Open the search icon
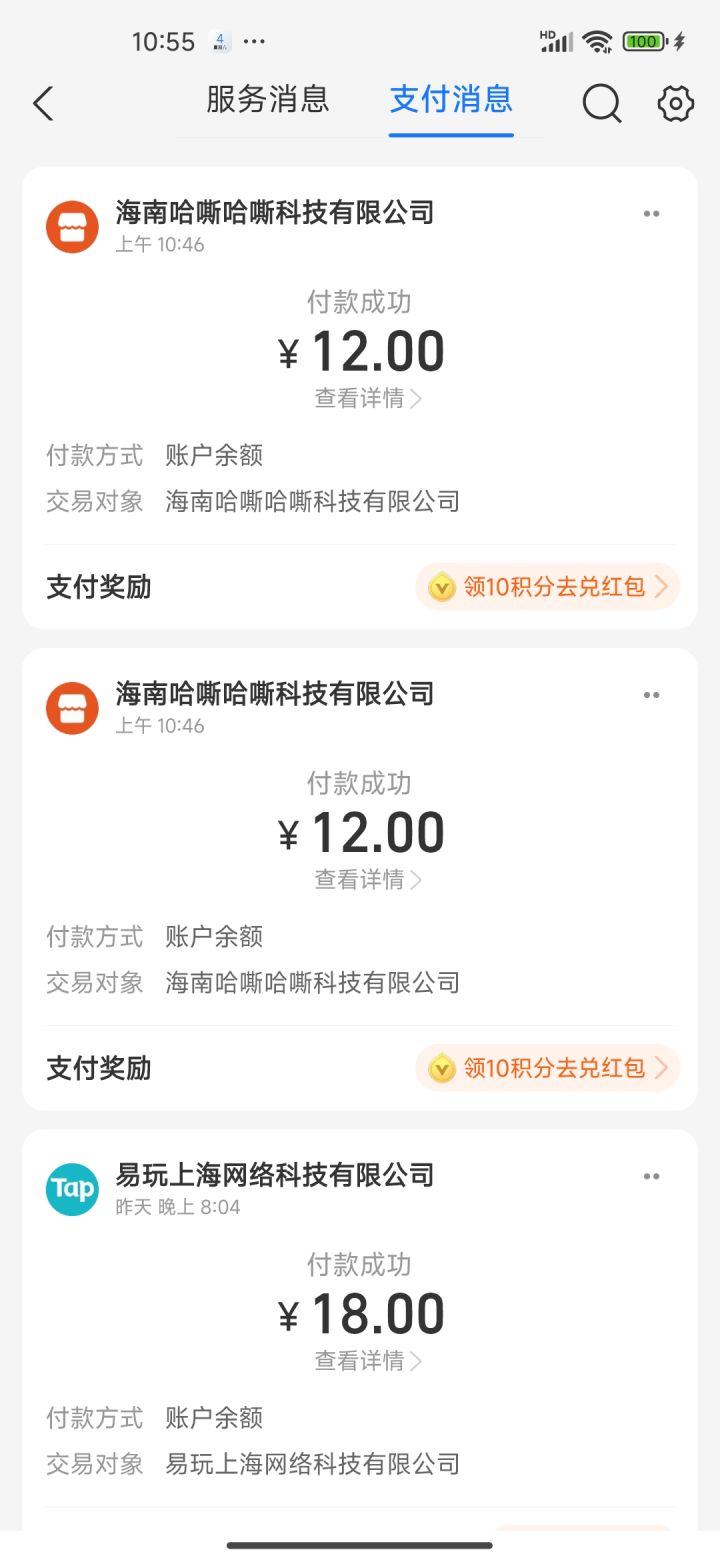 pos(601,103)
